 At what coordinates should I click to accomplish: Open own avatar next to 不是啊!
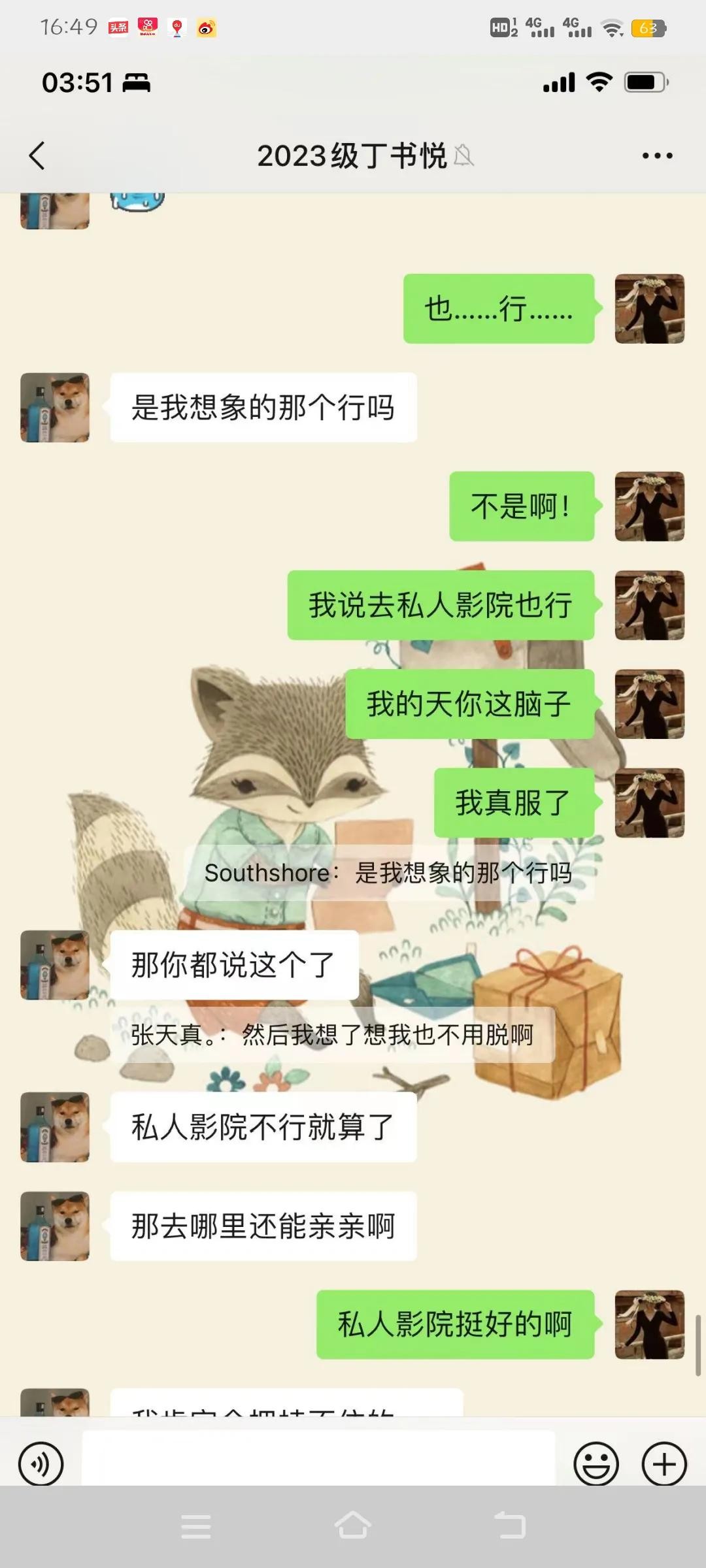pos(649,506)
